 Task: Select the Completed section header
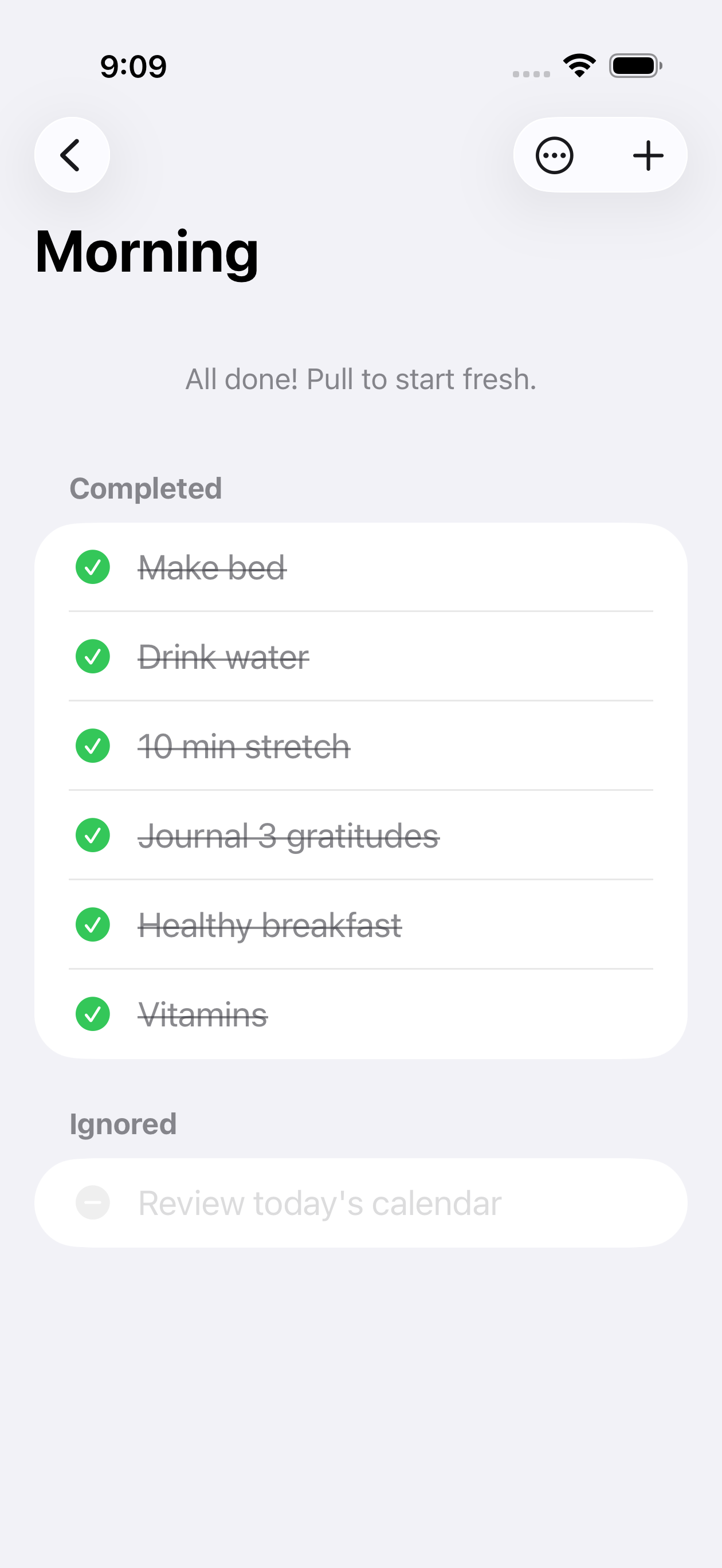146,488
